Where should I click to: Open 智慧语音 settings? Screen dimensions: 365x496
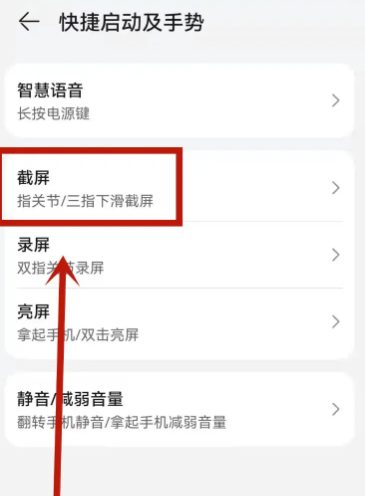[179, 100]
